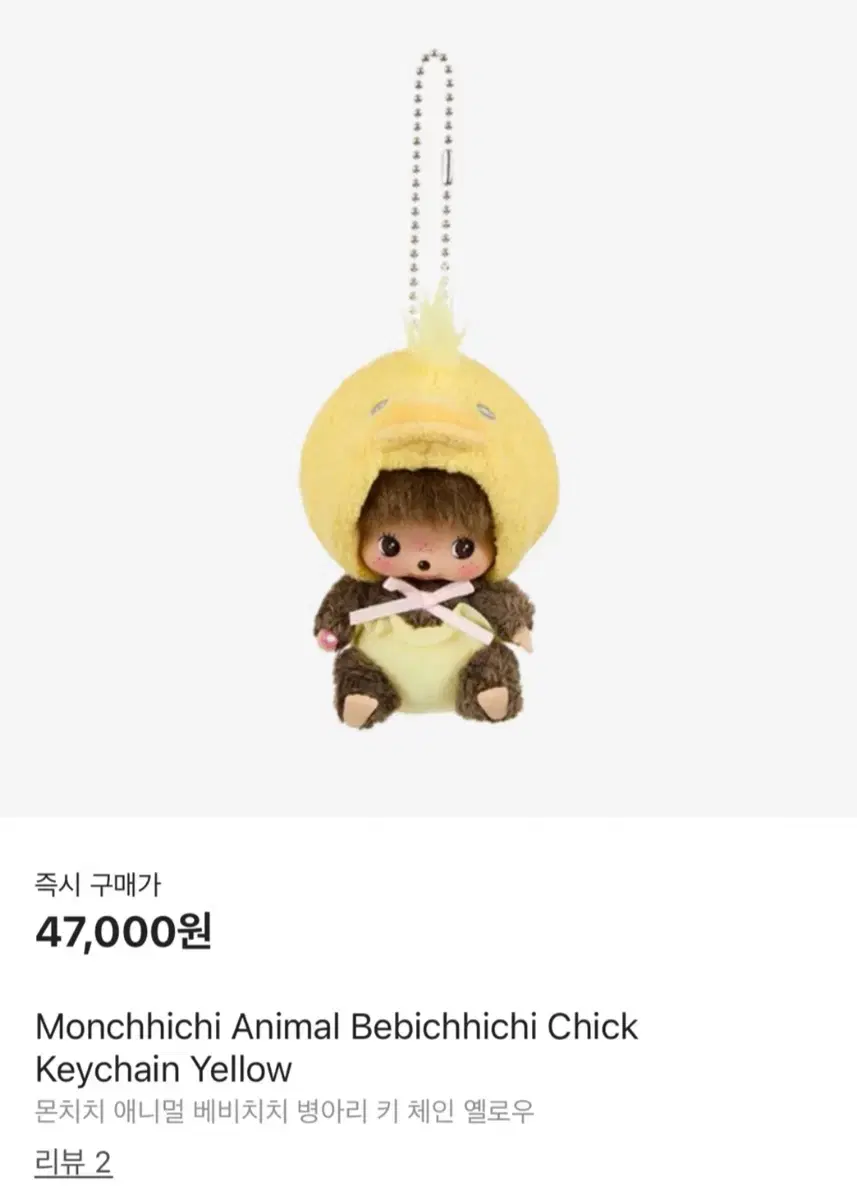Select the ball chain in the product image
This screenshot has width=857, height=1200.
[x=428, y=170]
